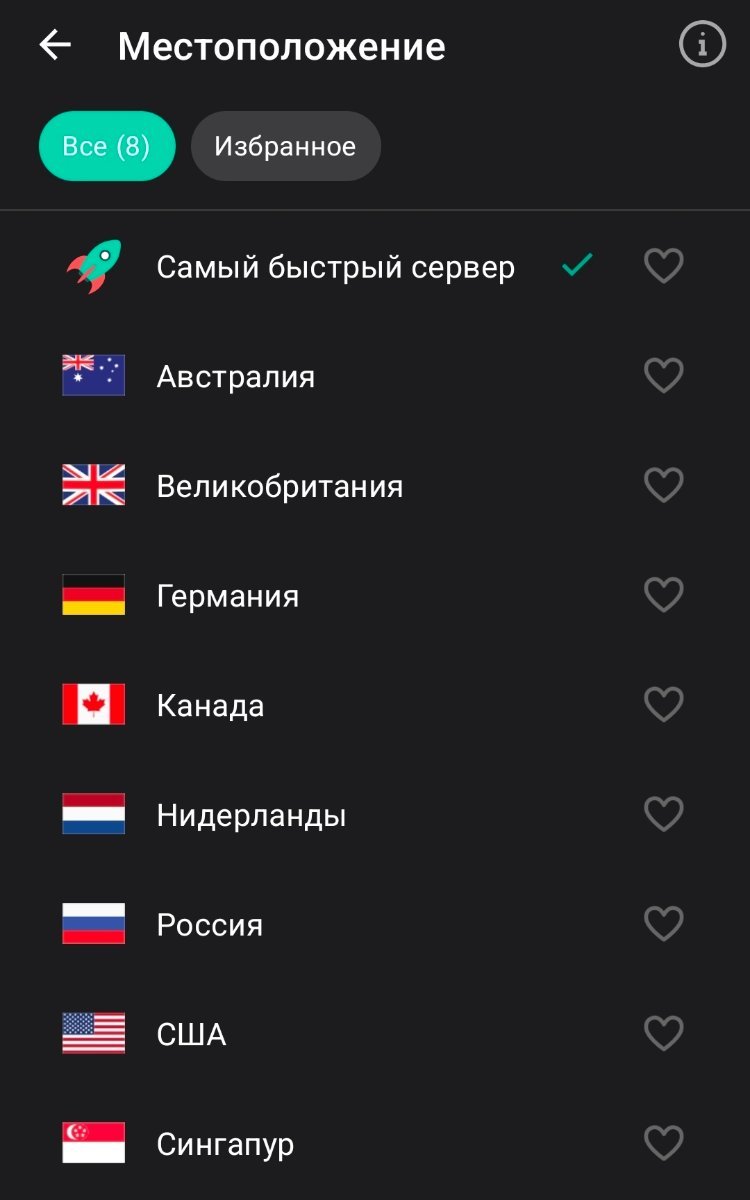Viewport: 750px width, 1200px height.
Task: Pick the США server
Action: pyautogui.click(x=191, y=1035)
